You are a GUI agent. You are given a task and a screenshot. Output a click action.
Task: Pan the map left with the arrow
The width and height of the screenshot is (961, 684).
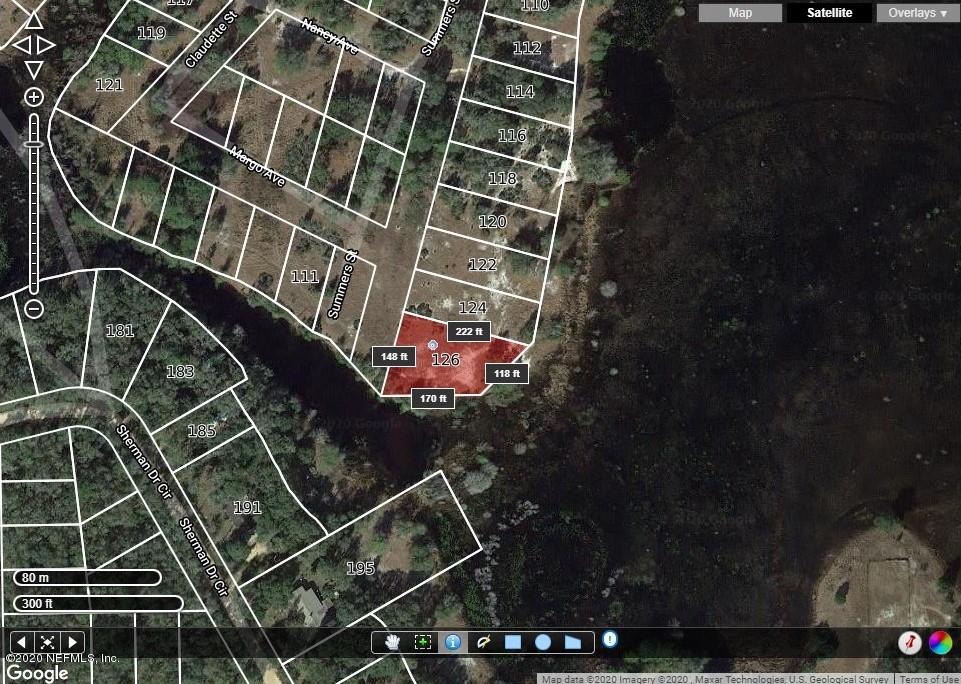point(21,45)
